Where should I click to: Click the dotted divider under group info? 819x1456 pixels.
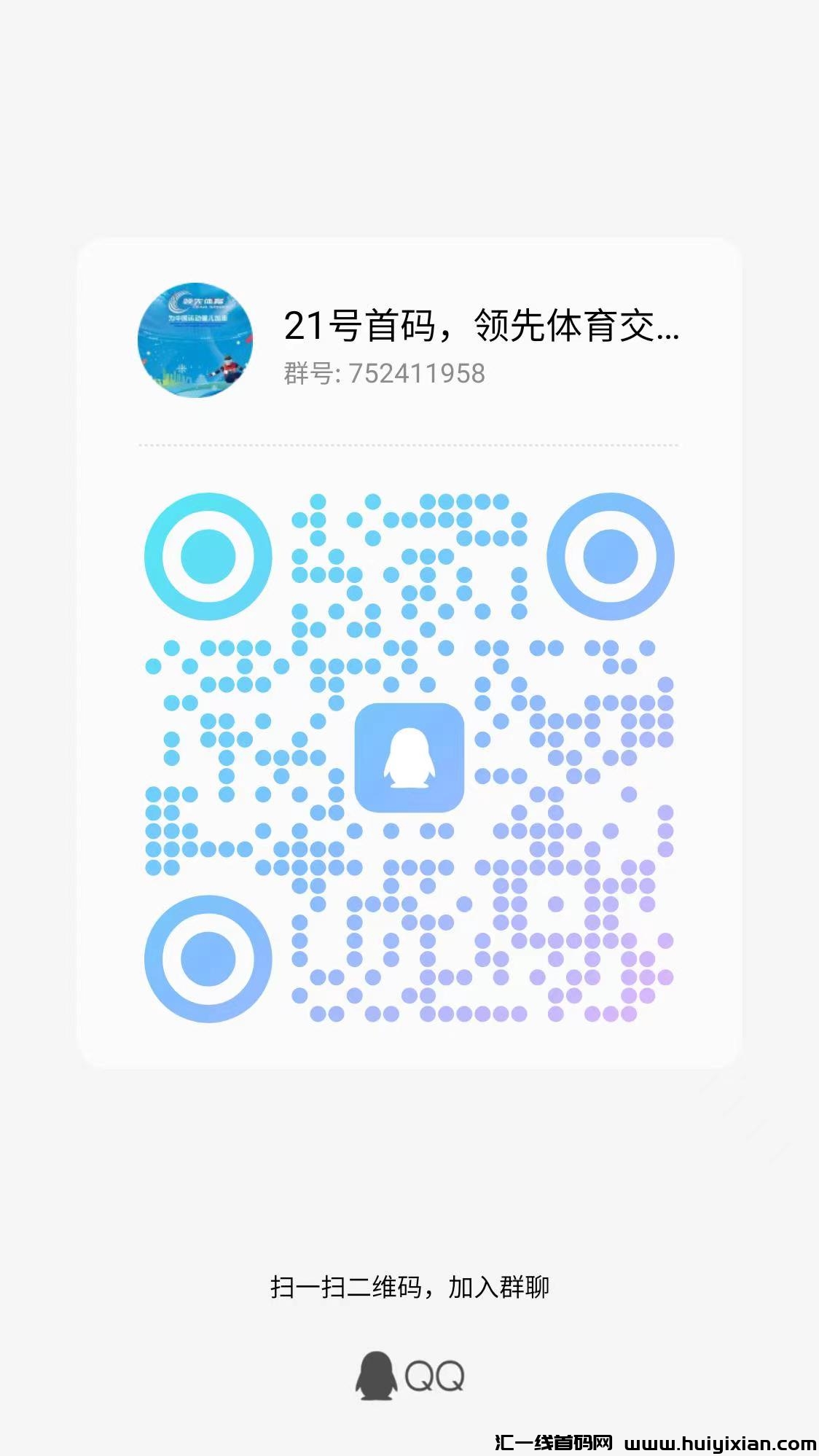click(409, 445)
